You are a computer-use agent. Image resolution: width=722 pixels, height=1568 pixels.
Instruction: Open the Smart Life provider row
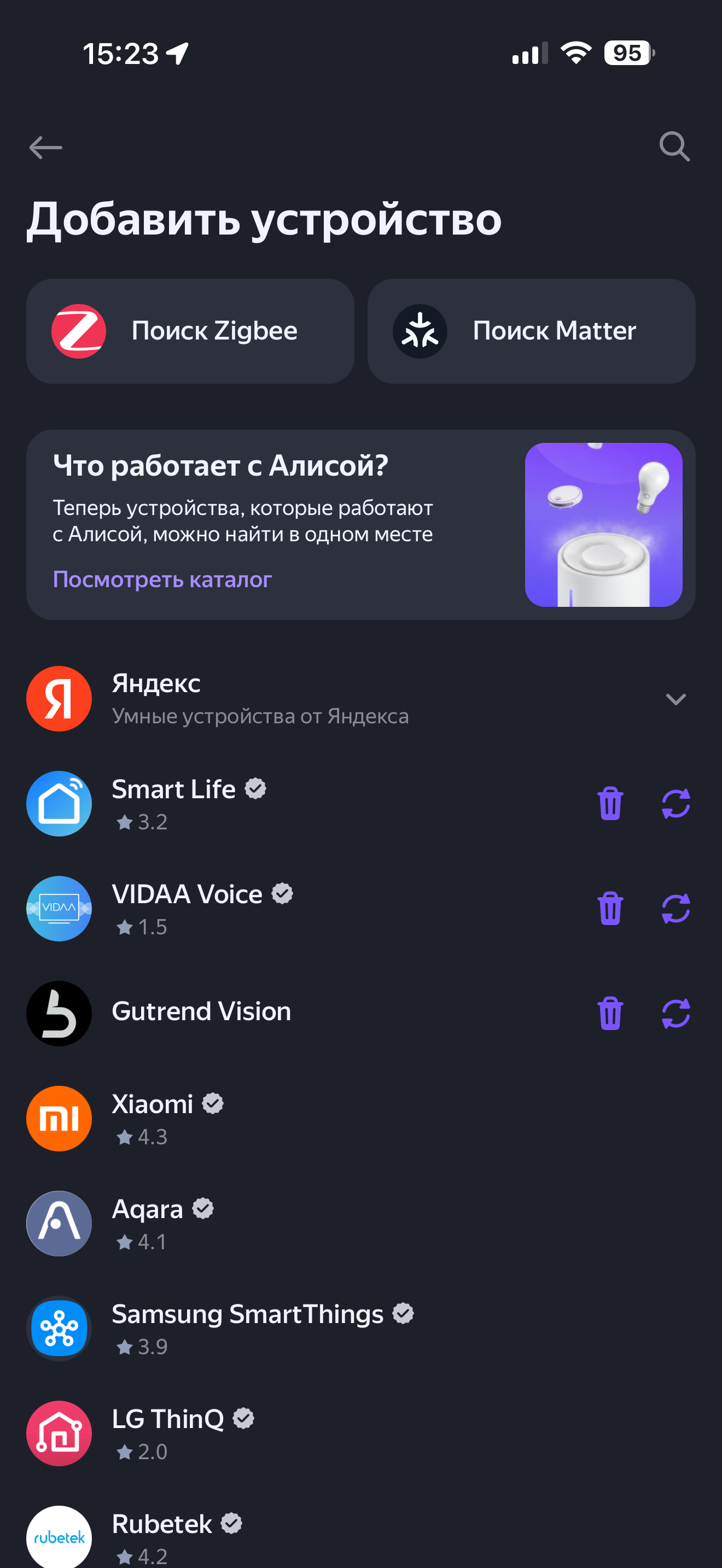click(x=173, y=804)
